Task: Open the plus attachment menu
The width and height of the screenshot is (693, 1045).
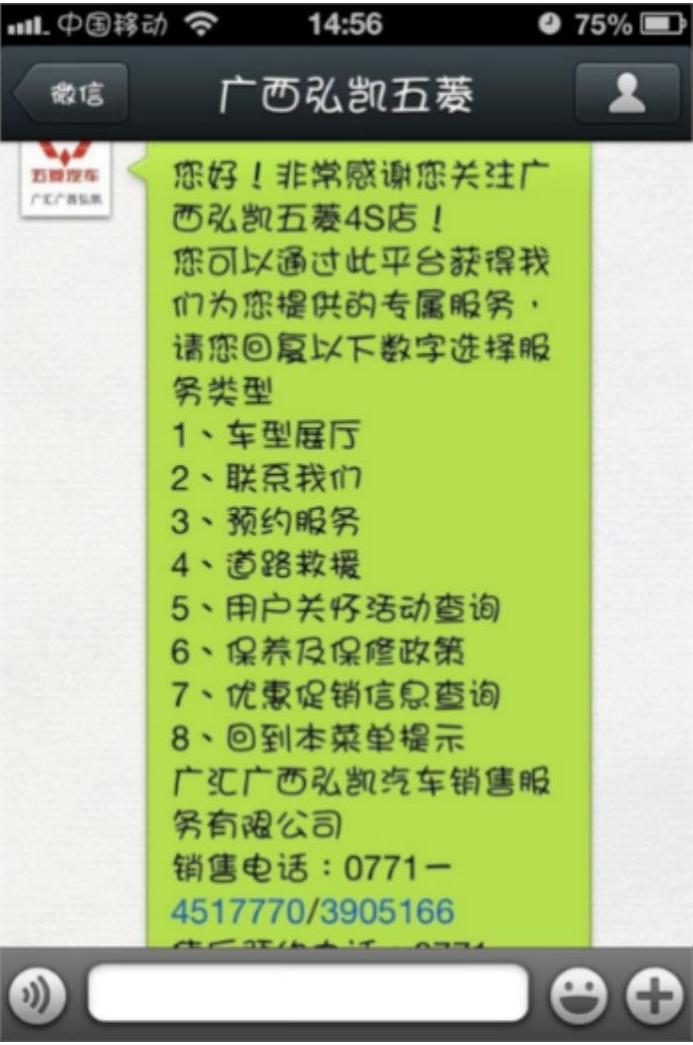Action: (654, 996)
